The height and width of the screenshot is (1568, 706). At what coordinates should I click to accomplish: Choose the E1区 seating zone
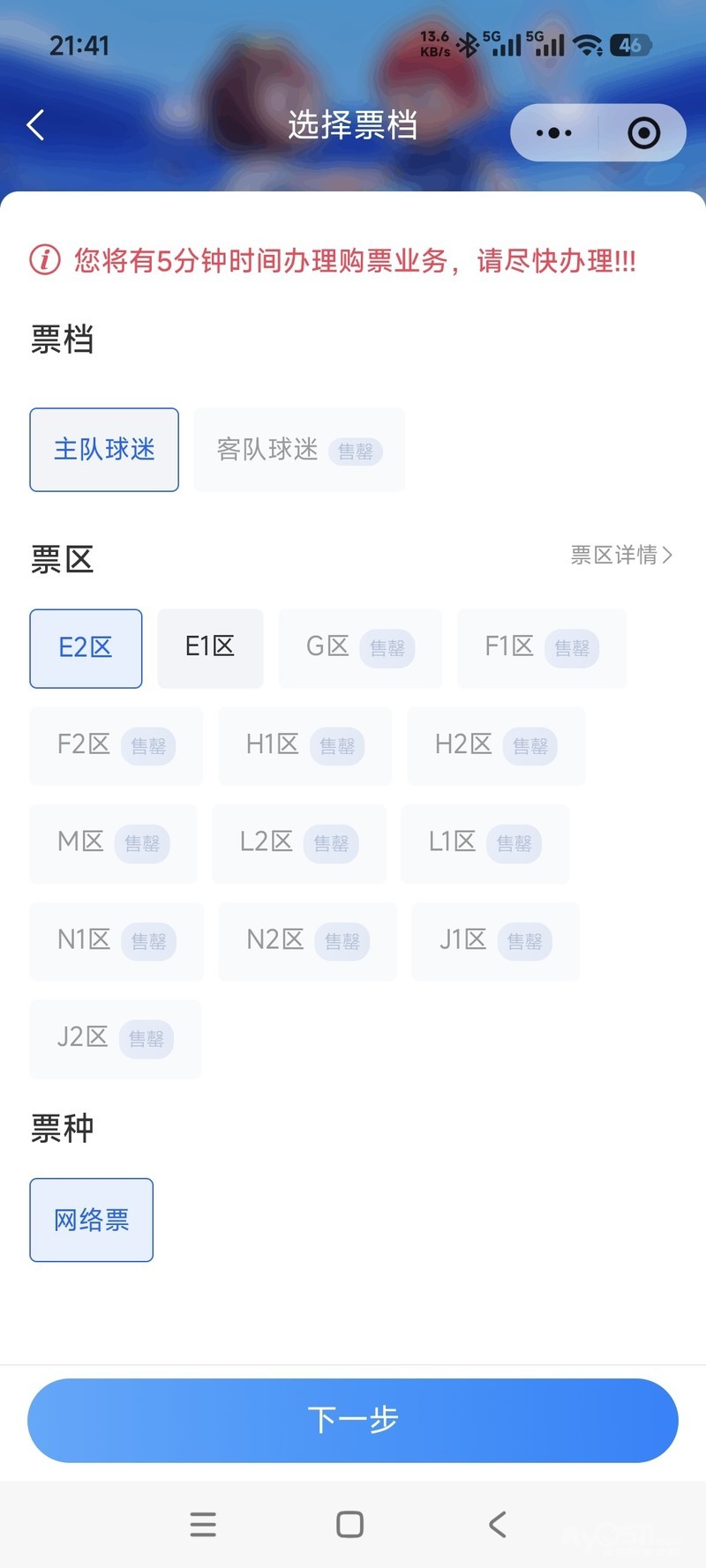tap(210, 648)
